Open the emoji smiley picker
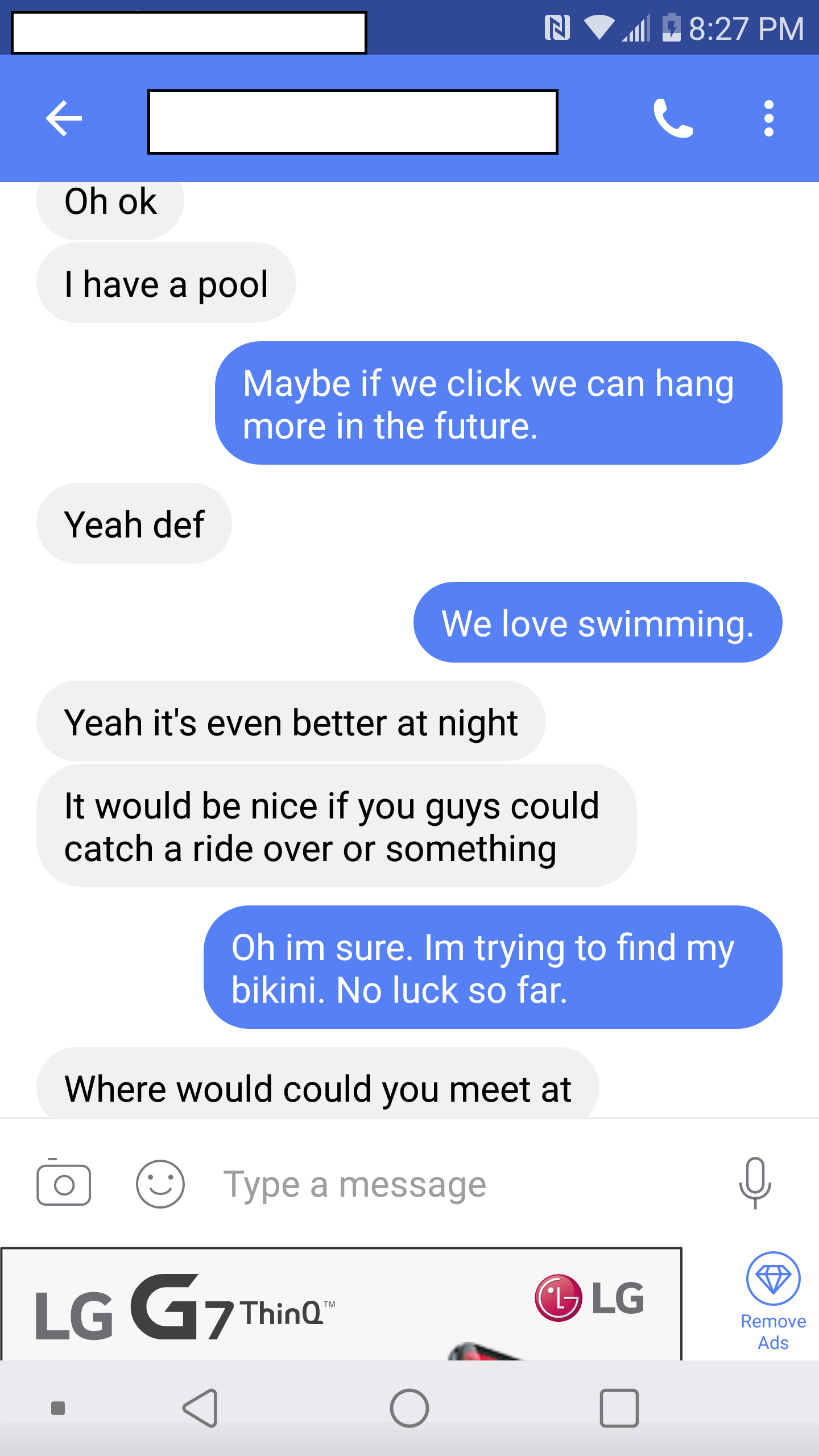This screenshot has width=819, height=1456. point(160,1185)
